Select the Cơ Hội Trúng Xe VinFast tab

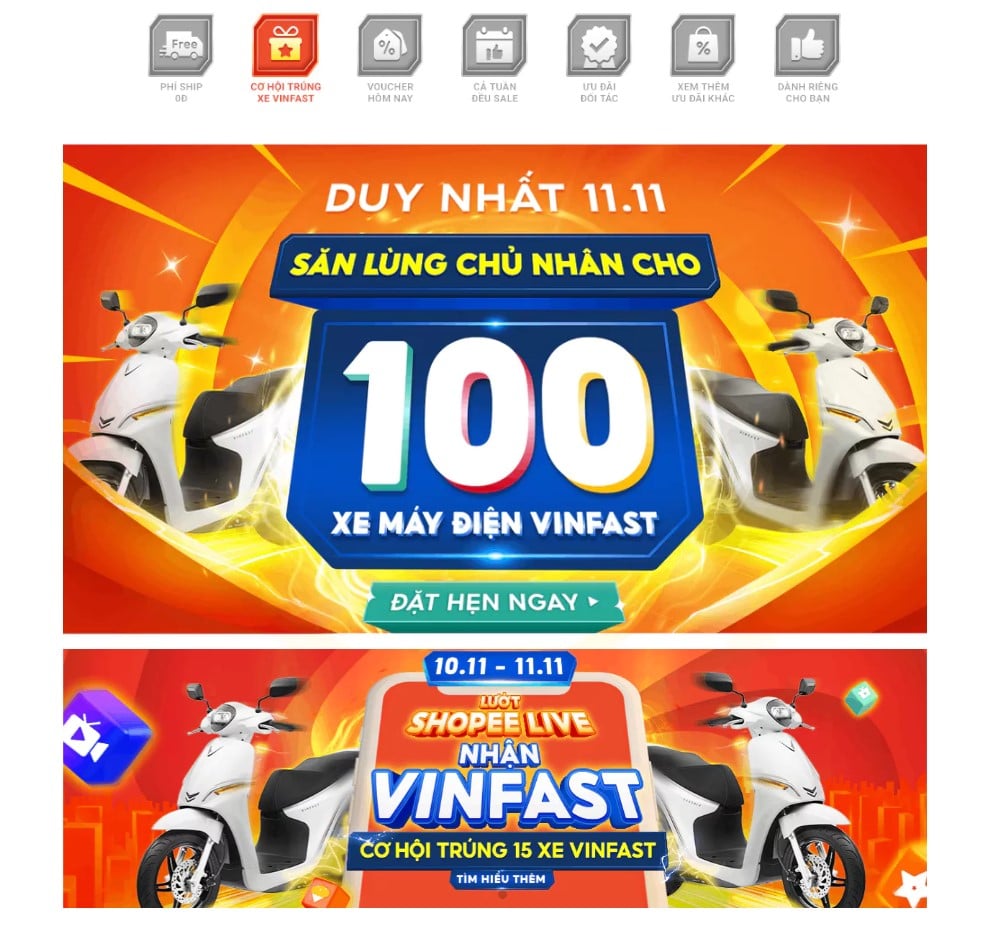tap(285, 57)
